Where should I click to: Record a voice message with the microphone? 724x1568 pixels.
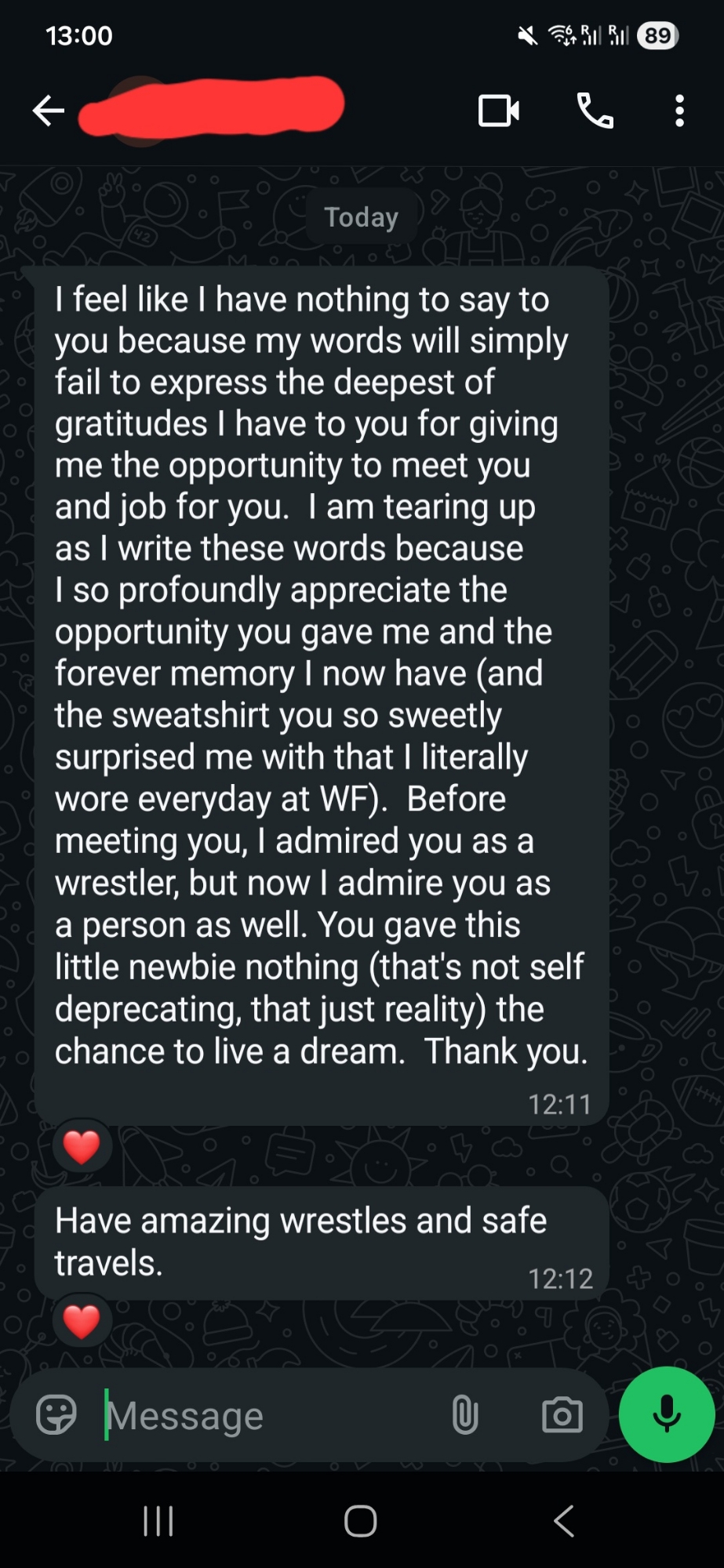coord(667,1414)
